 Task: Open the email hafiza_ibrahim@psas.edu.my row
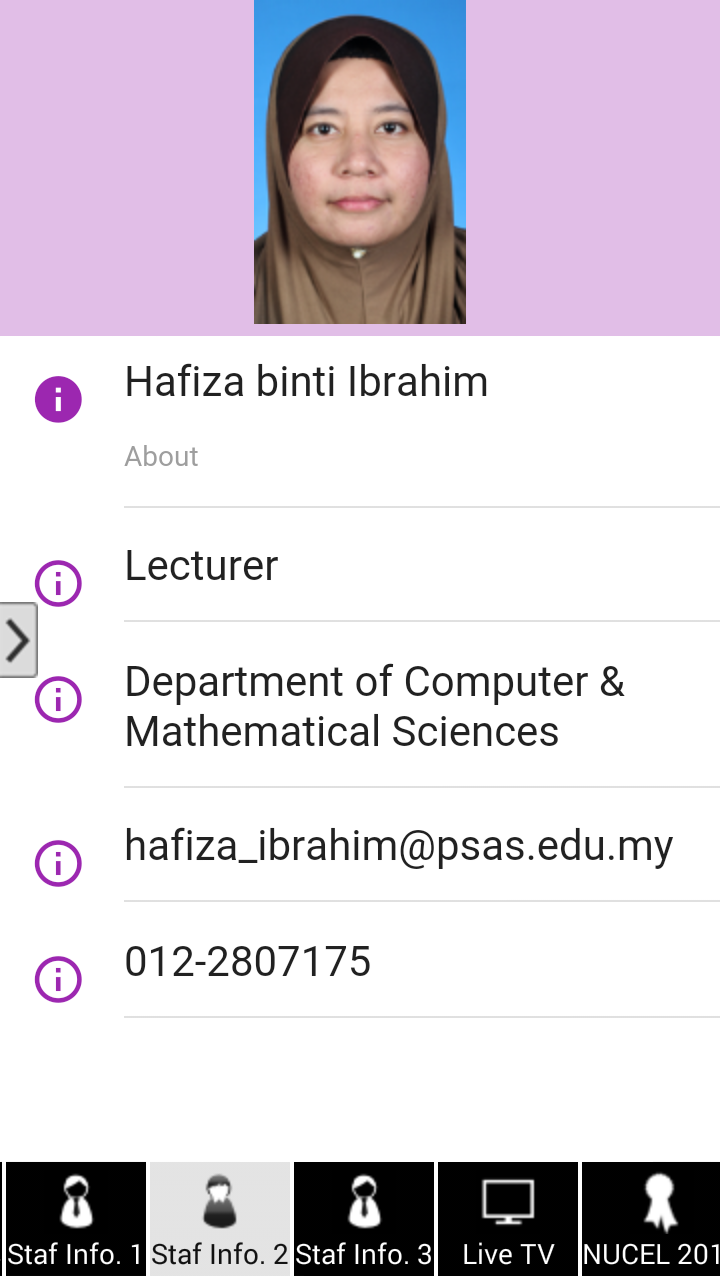click(398, 847)
